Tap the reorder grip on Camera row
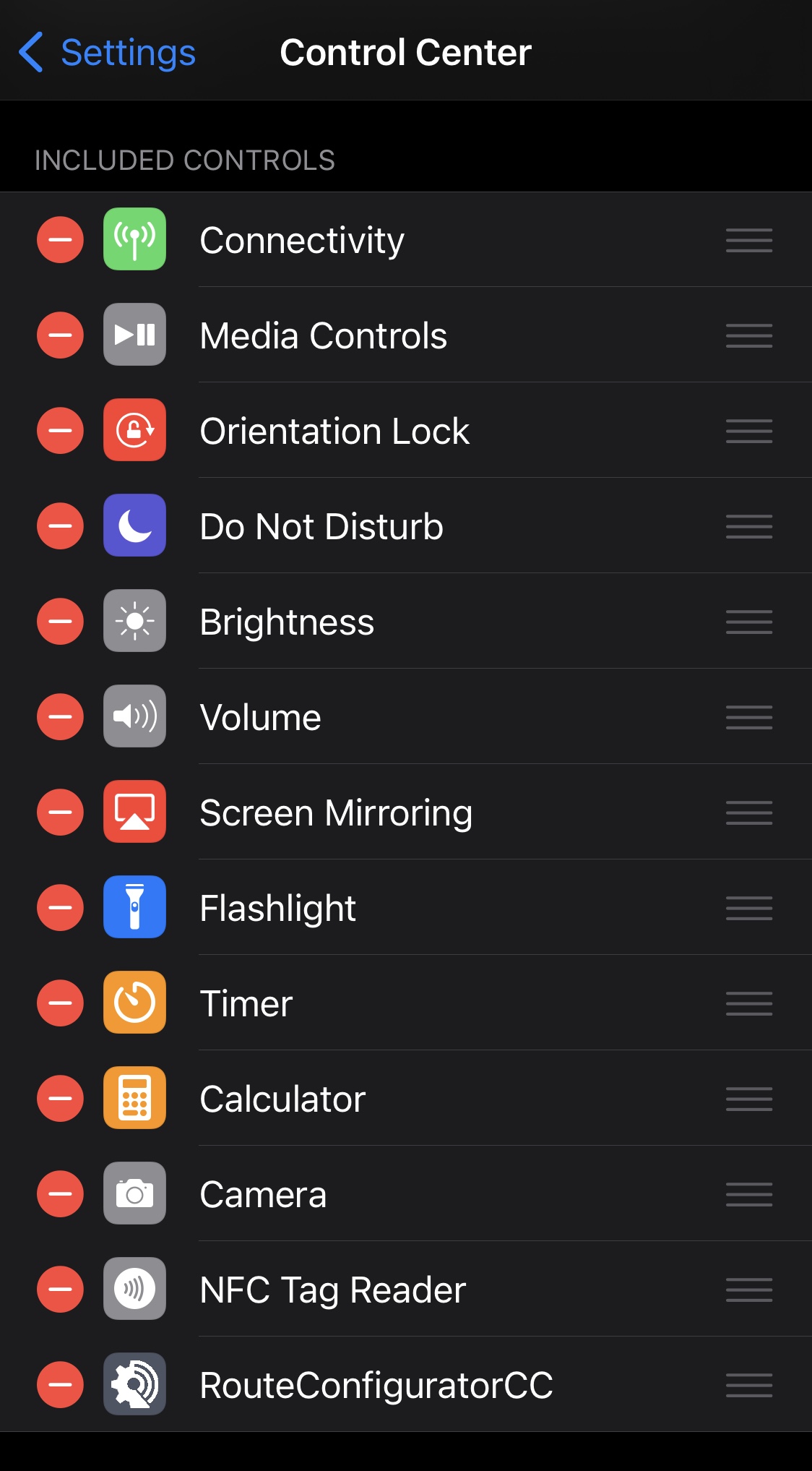812x1471 pixels. pyautogui.click(x=749, y=1194)
